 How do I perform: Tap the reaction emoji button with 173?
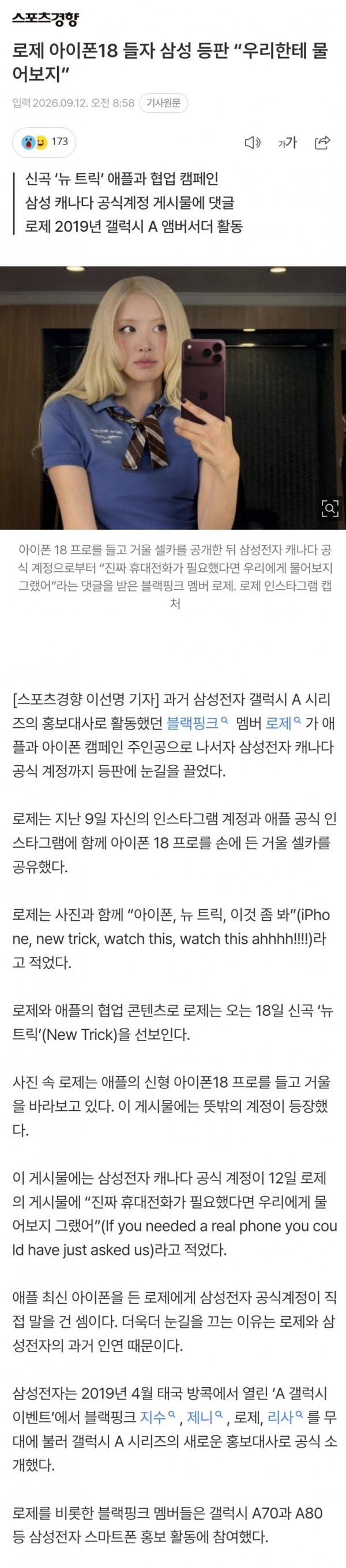point(44,142)
